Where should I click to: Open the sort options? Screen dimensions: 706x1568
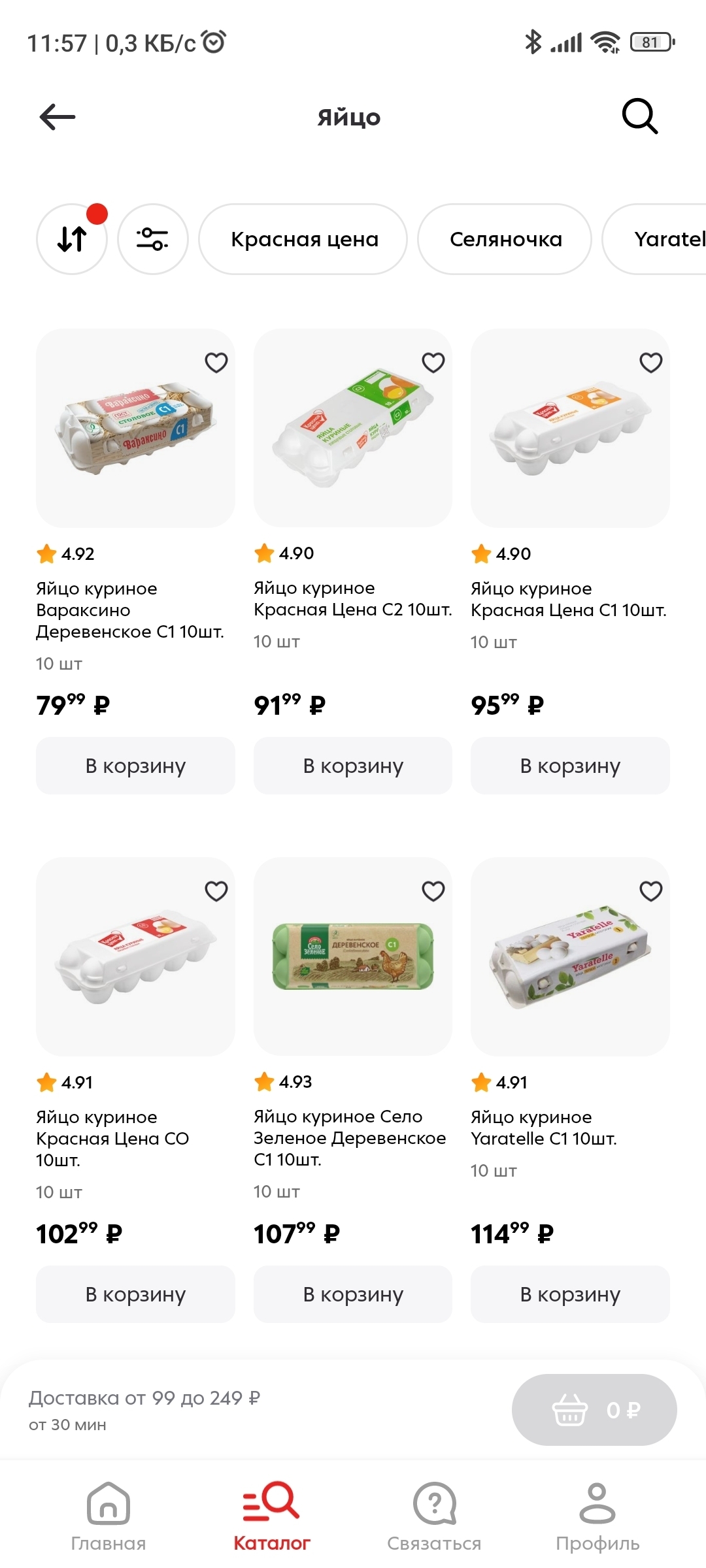tap(72, 239)
